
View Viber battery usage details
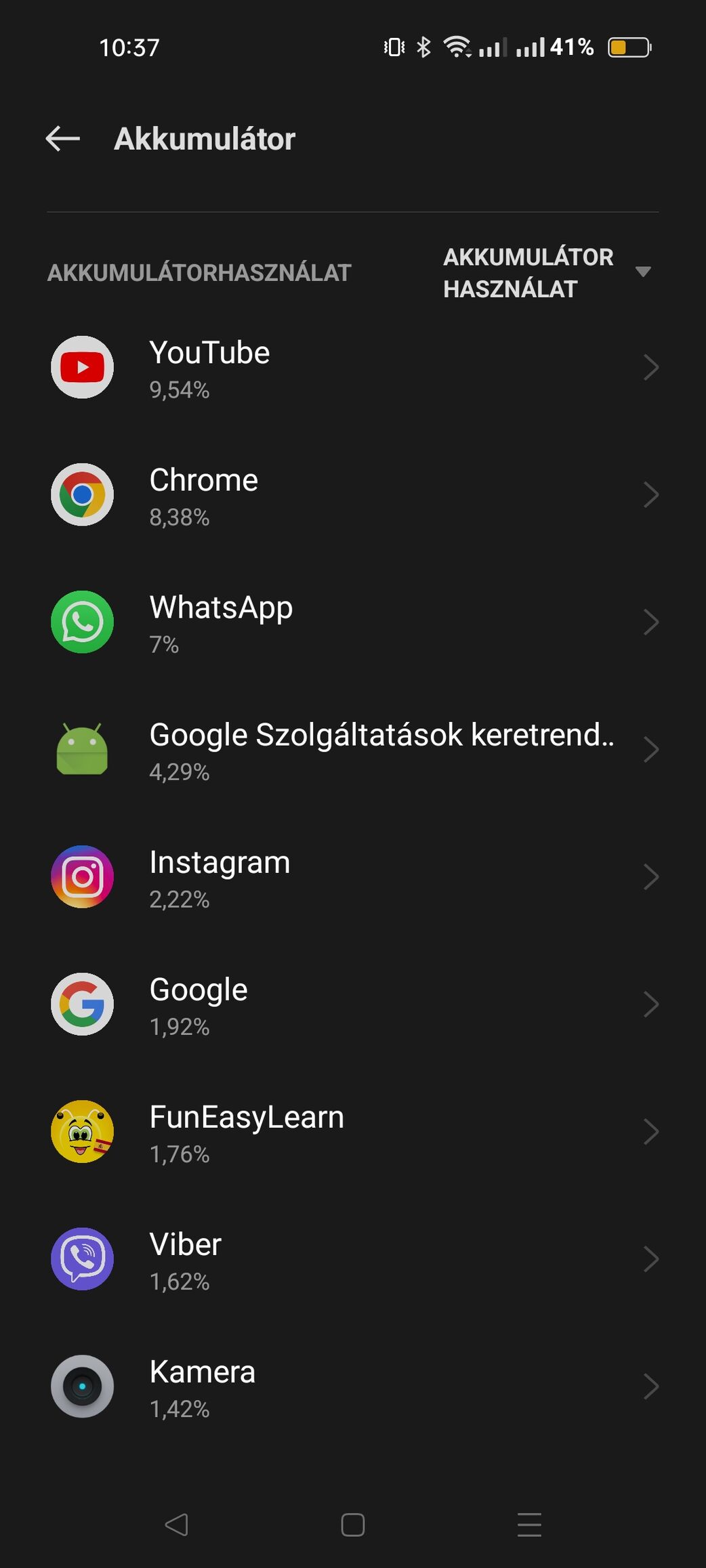[x=353, y=1258]
